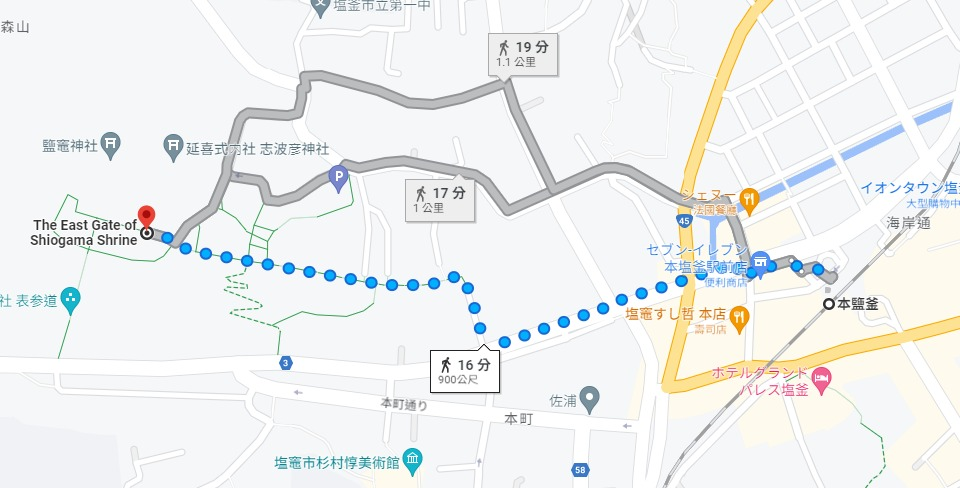Screen dimensions: 960x488
Task: Open 塩竈市杉村惇美術館 museum marker
Action: coord(414,461)
